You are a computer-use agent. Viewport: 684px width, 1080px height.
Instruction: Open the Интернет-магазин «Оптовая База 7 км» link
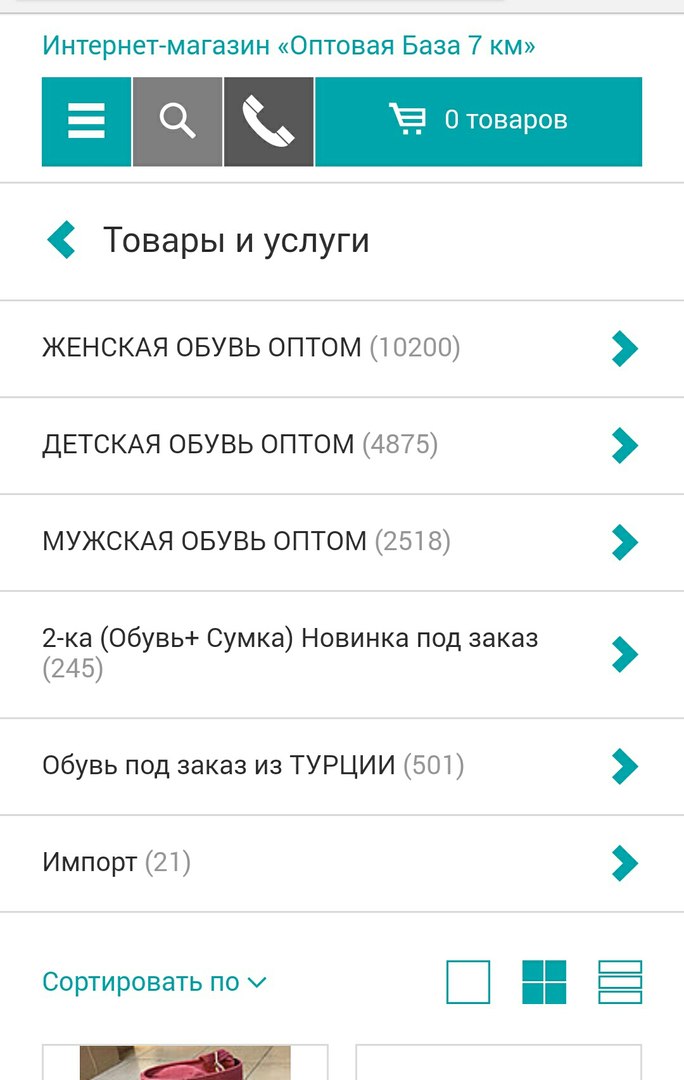pos(289,45)
